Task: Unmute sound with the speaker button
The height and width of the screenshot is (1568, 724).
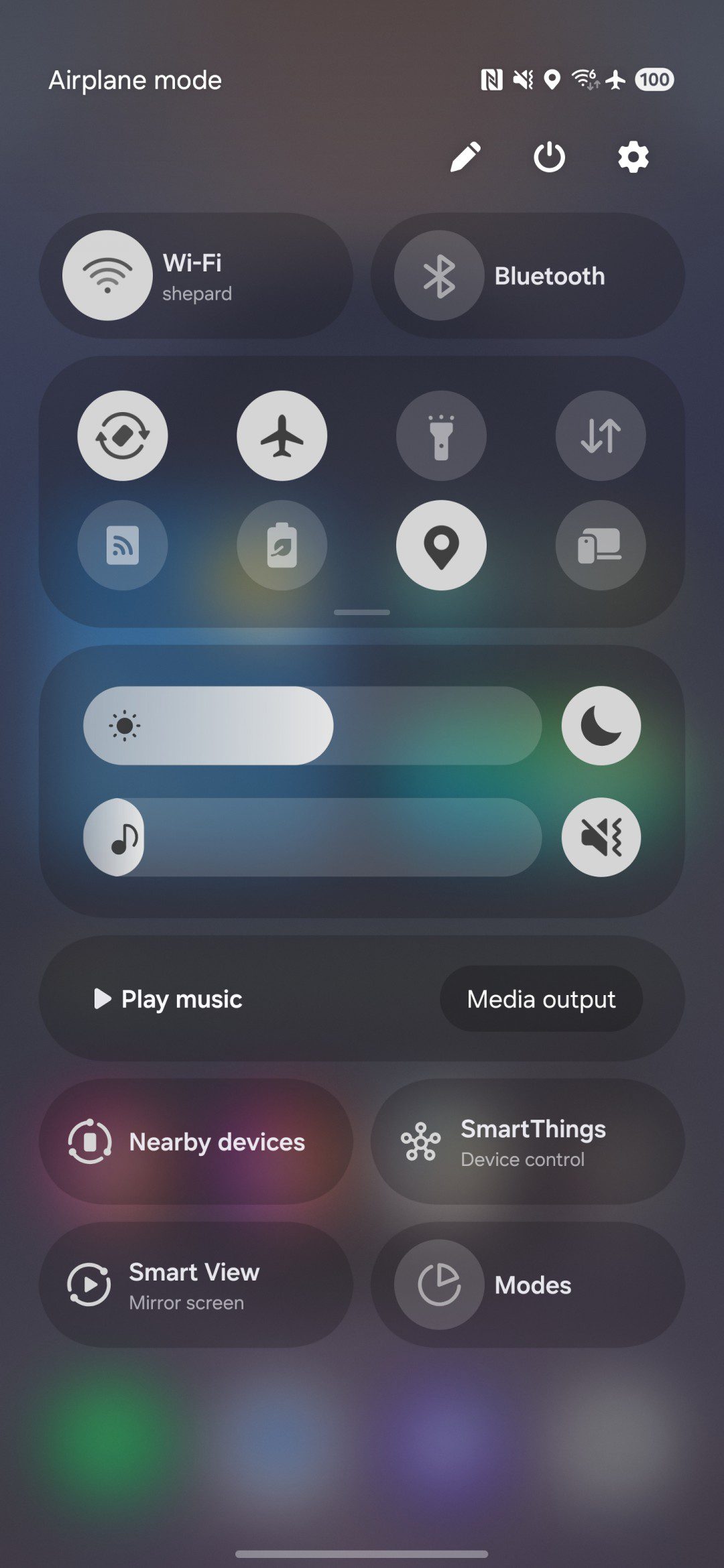Action: (x=601, y=837)
